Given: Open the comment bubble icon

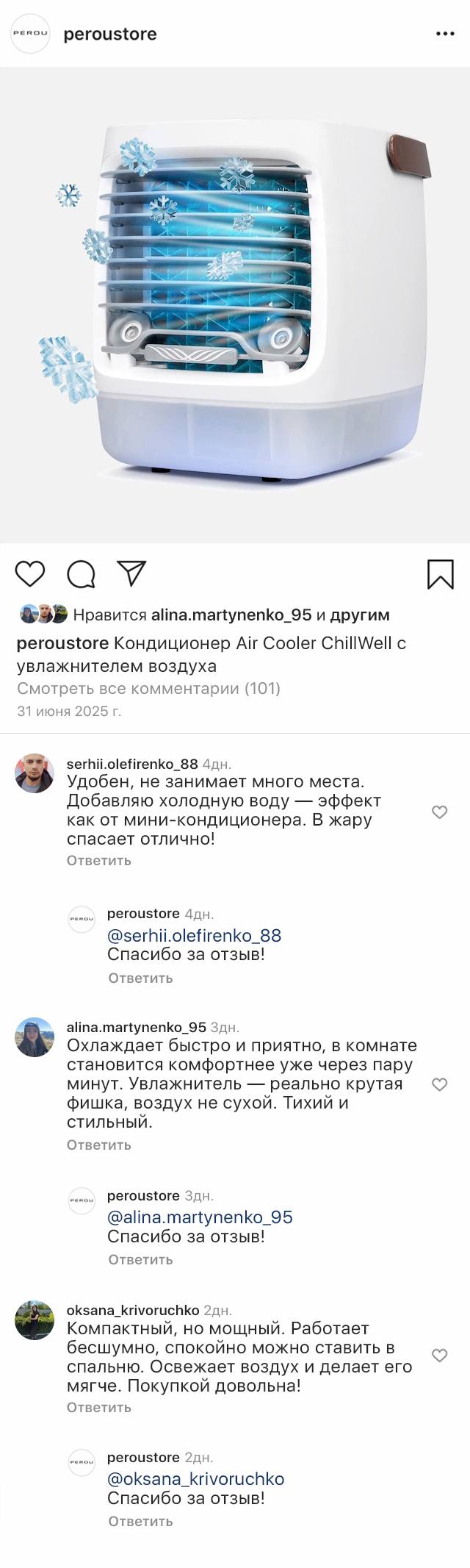Looking at the screenshot, I should point(81,574).
